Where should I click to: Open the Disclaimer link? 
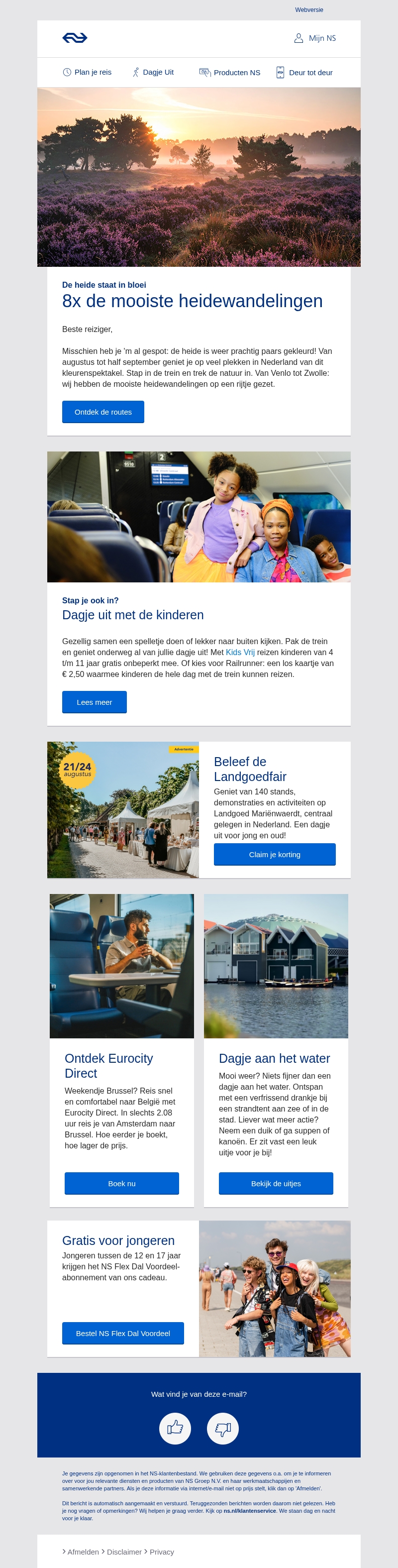(x=123, y=1552)
